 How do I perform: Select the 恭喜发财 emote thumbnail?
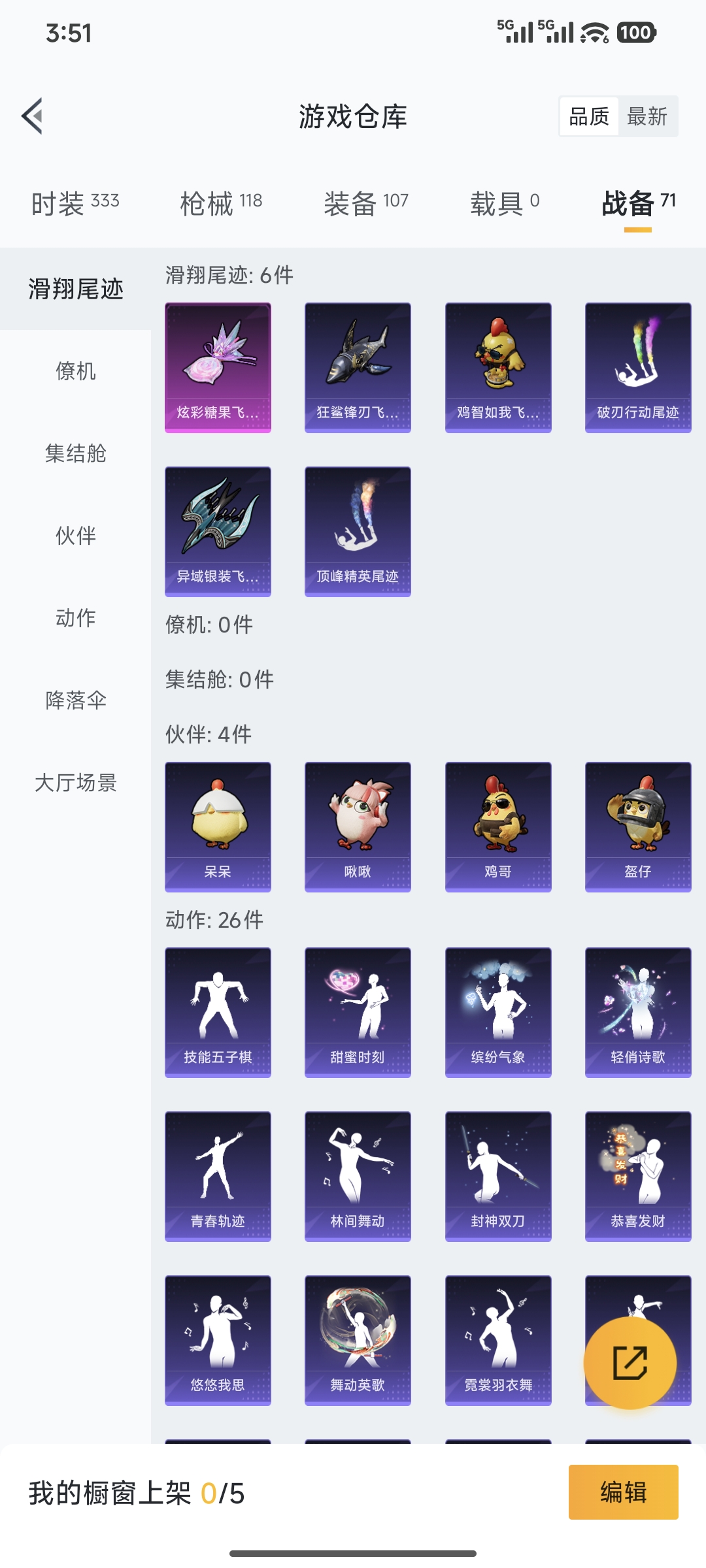[x=637, y=1174]
